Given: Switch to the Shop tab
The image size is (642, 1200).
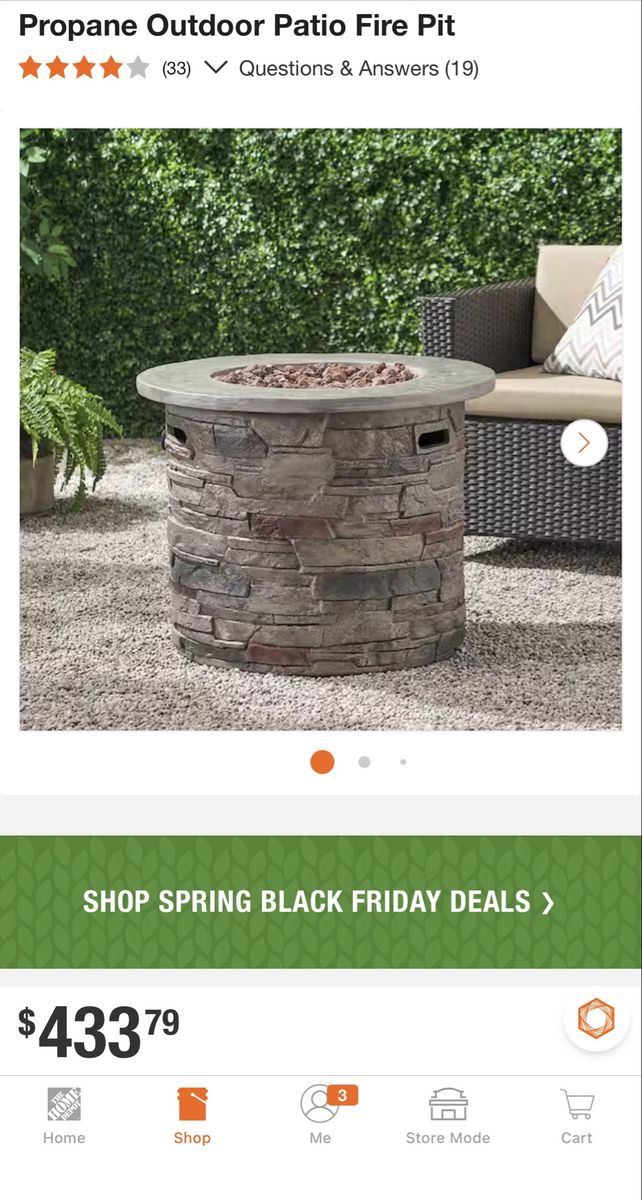Looking at the screenshot, I should point(192,1116).
